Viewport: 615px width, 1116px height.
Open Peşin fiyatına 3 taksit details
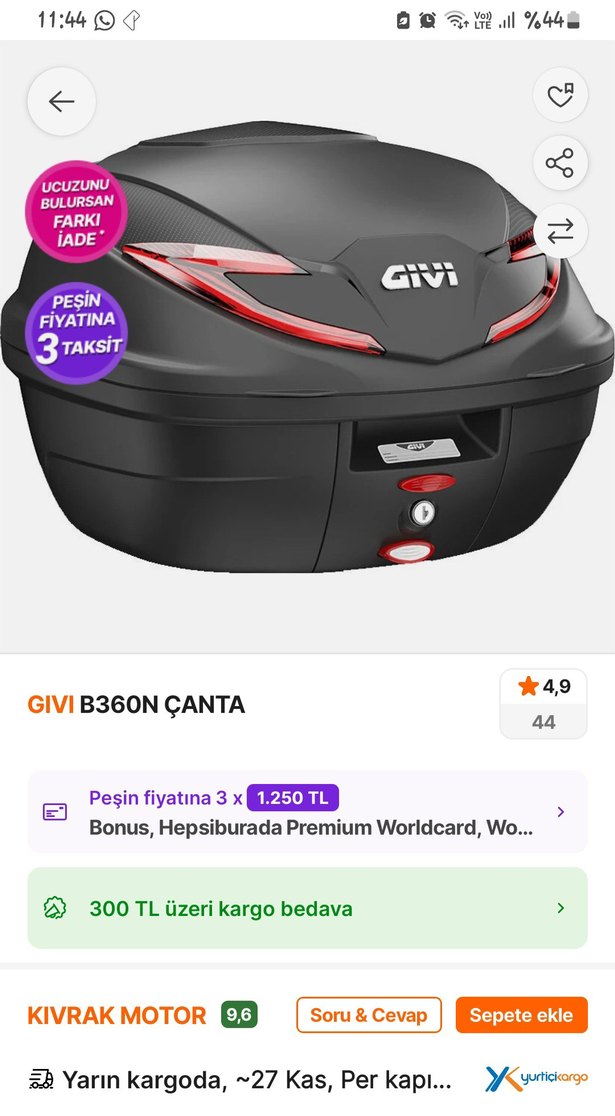tap(307, 812)
